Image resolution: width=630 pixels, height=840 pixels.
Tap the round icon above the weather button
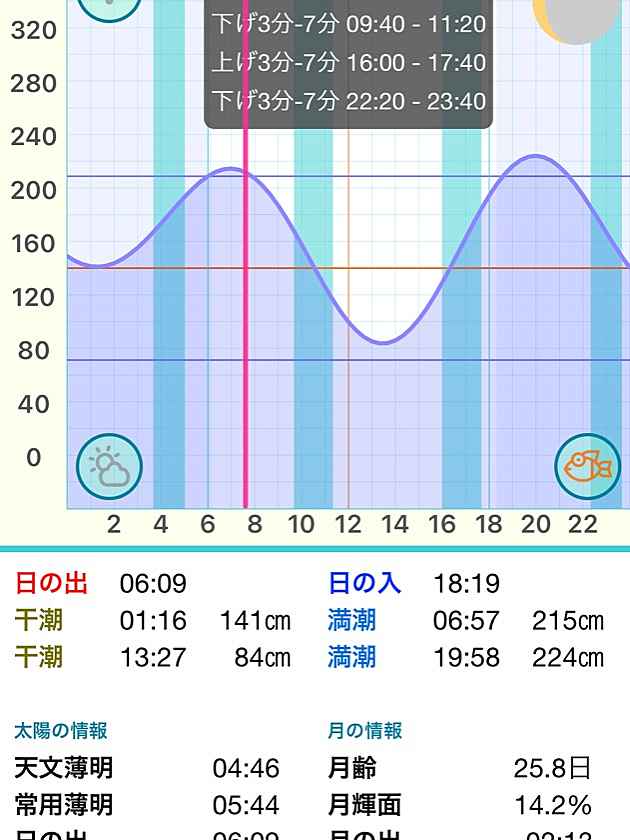click(x=109, y=5)
